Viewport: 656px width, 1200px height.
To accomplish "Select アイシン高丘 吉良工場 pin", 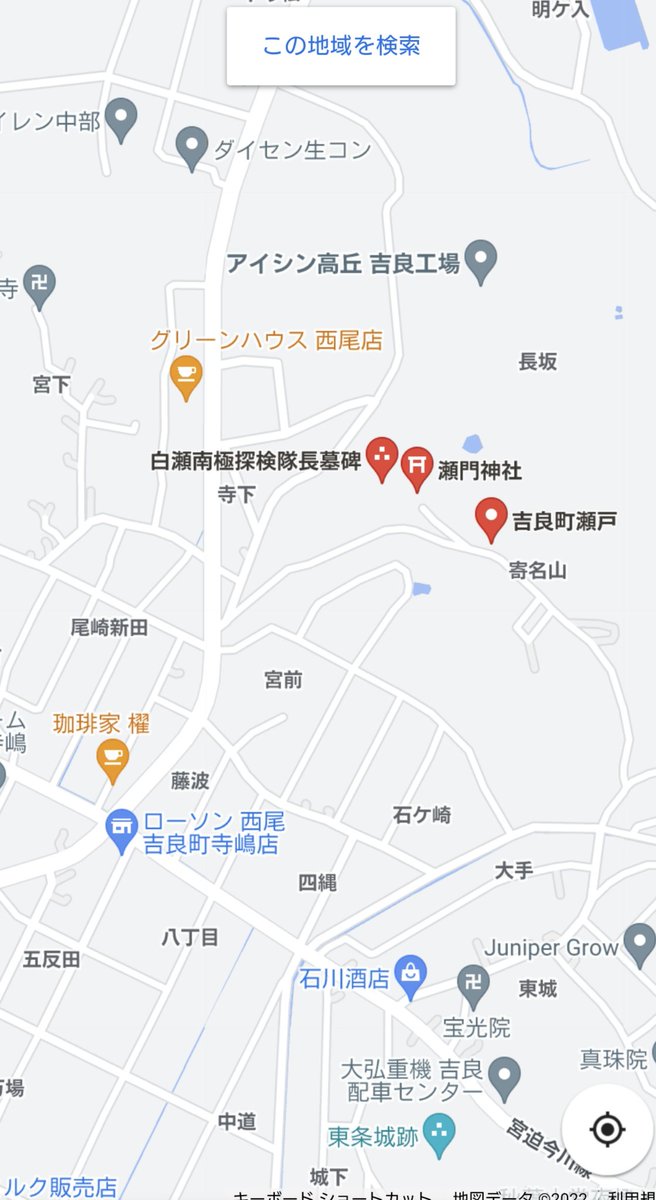I will tap(482, 260).
